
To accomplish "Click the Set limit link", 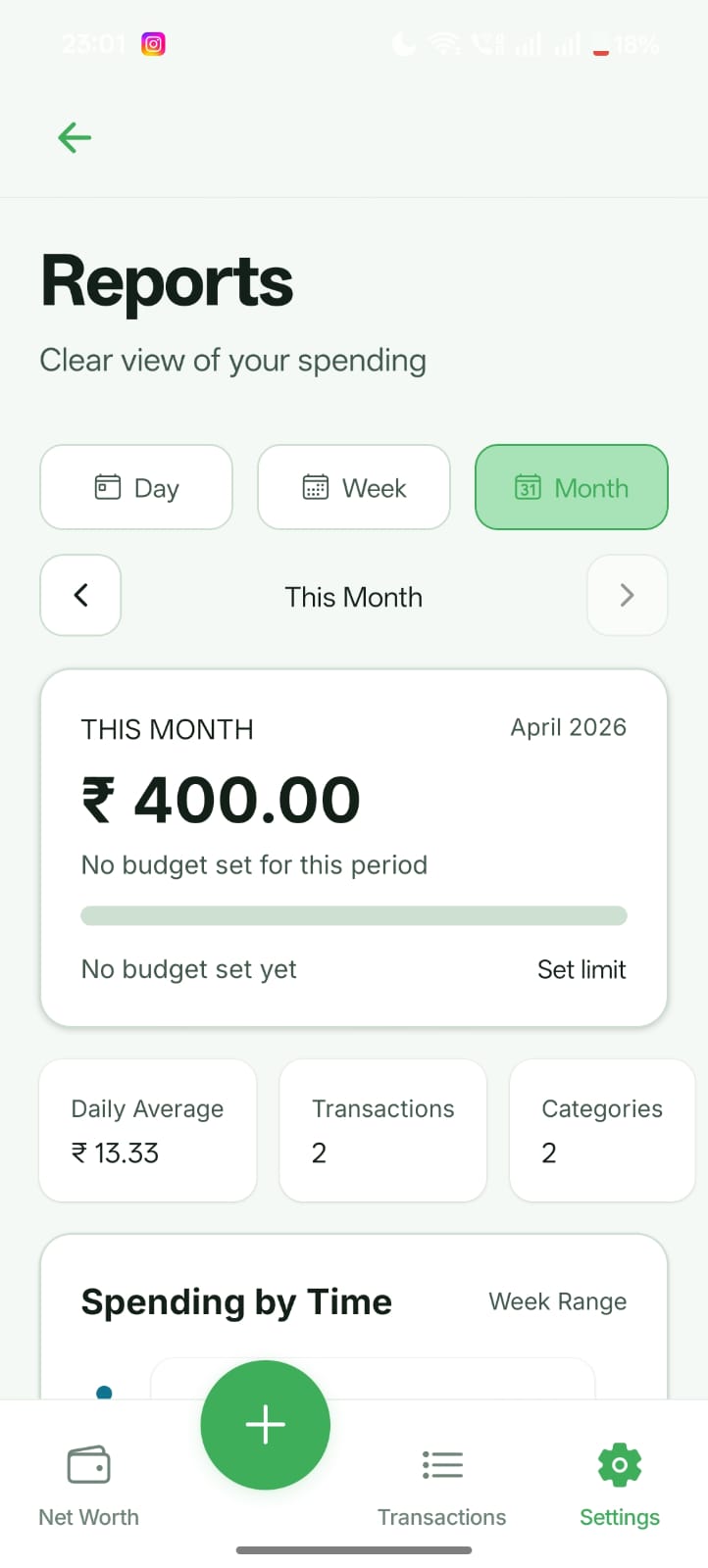I will pos(582,969).
